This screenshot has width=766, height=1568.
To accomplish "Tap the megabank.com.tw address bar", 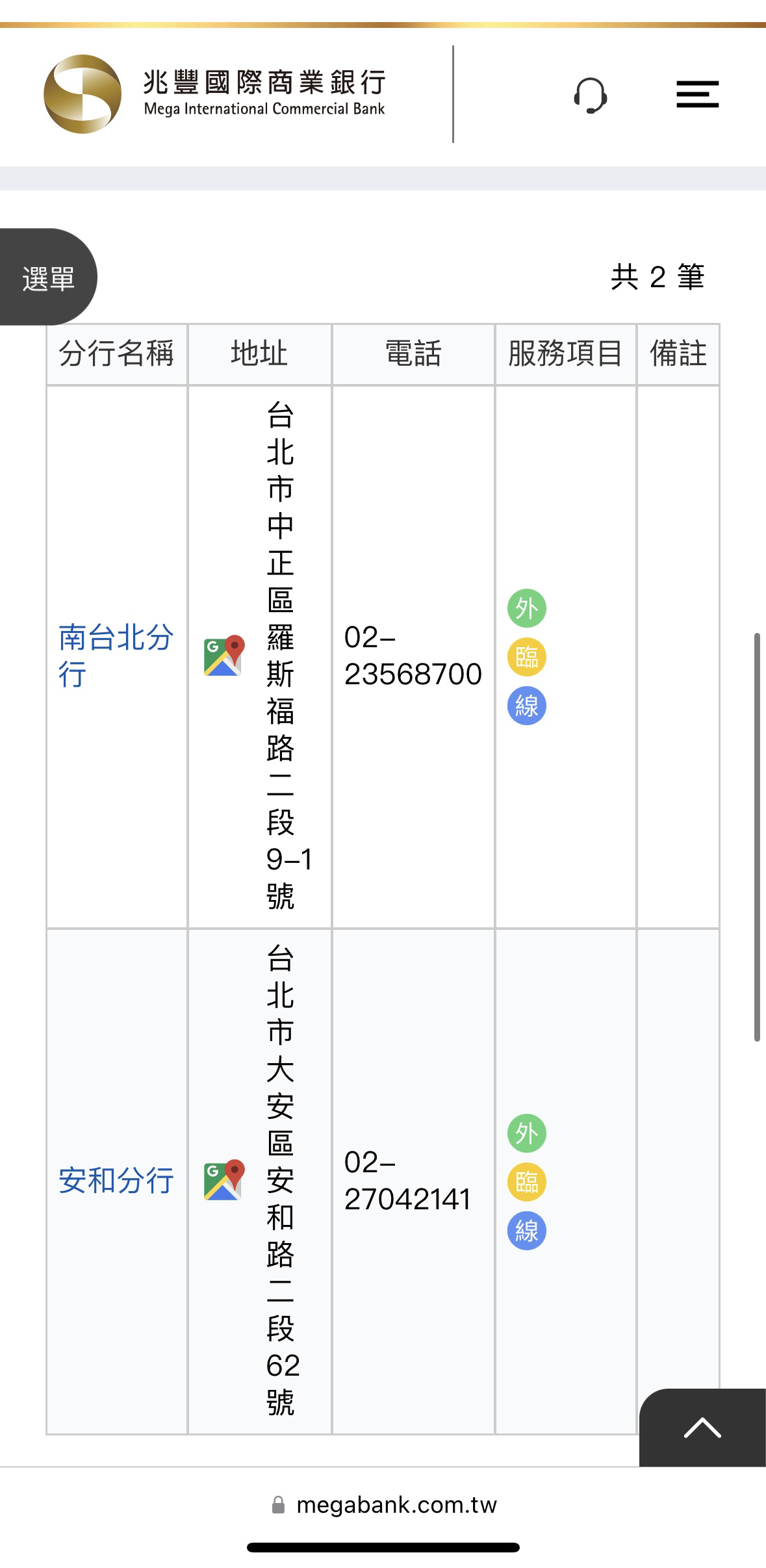I will pyautogui.click(x=383, y=1505).
